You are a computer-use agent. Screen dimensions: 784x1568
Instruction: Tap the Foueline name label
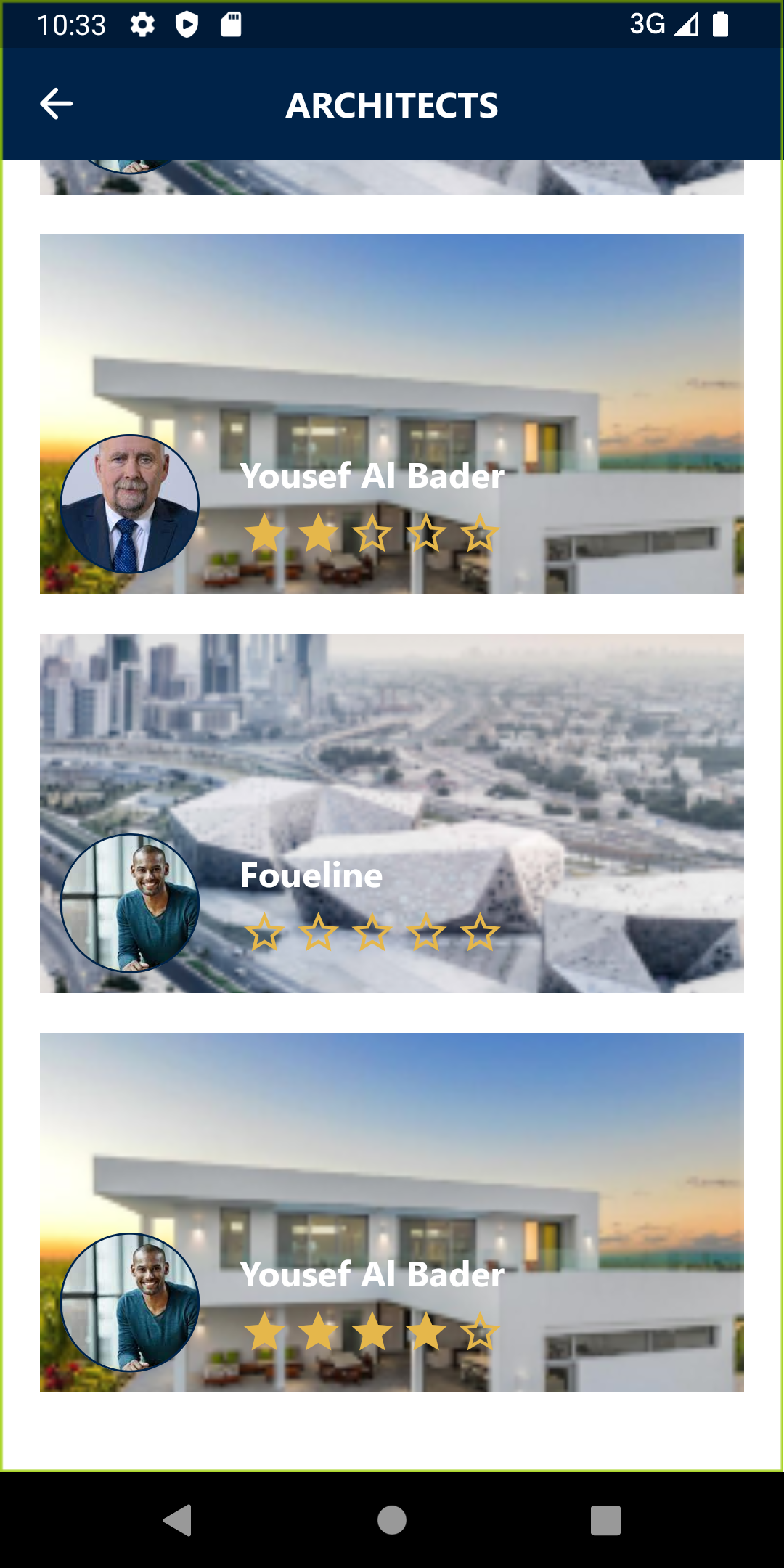point(311,876)
